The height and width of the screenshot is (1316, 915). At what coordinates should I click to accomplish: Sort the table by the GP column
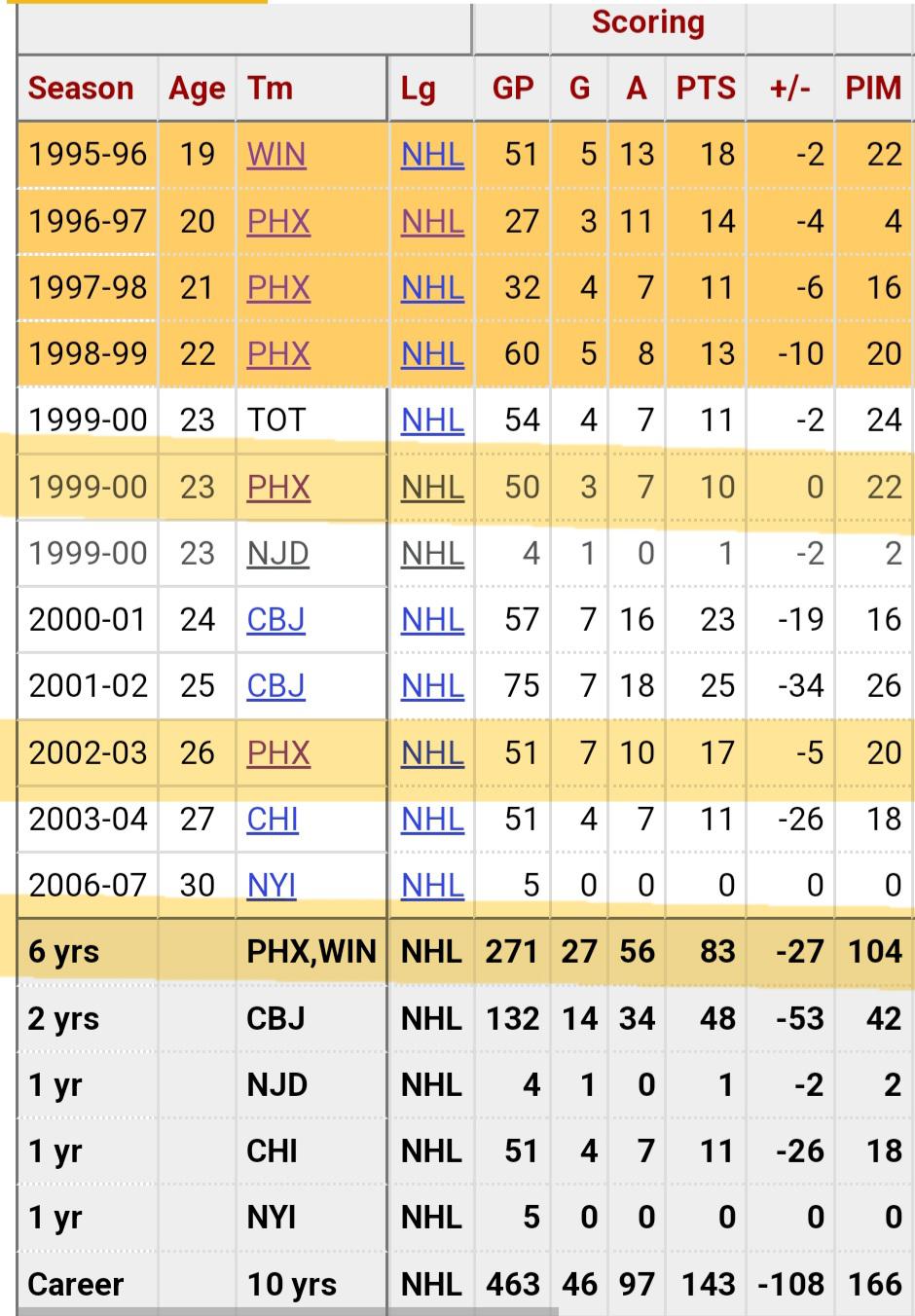pos(513,88)
